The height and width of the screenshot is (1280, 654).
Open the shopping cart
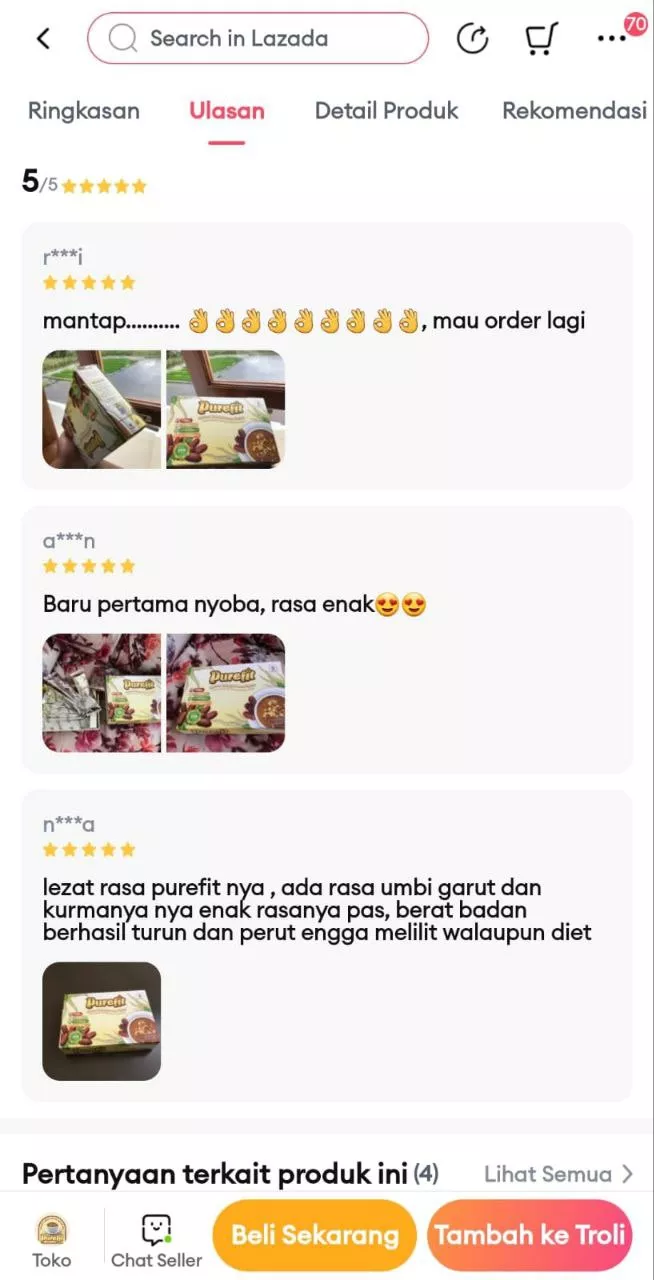click(540, 39)
